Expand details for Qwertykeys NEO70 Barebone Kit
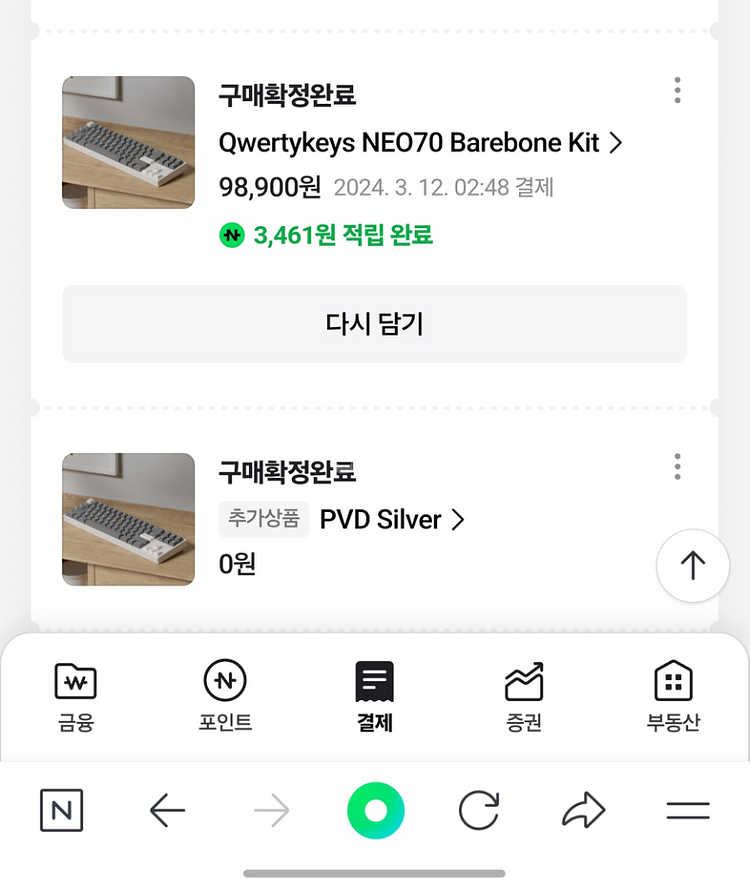This screenshot has height=889, width=750. (418, 143)
